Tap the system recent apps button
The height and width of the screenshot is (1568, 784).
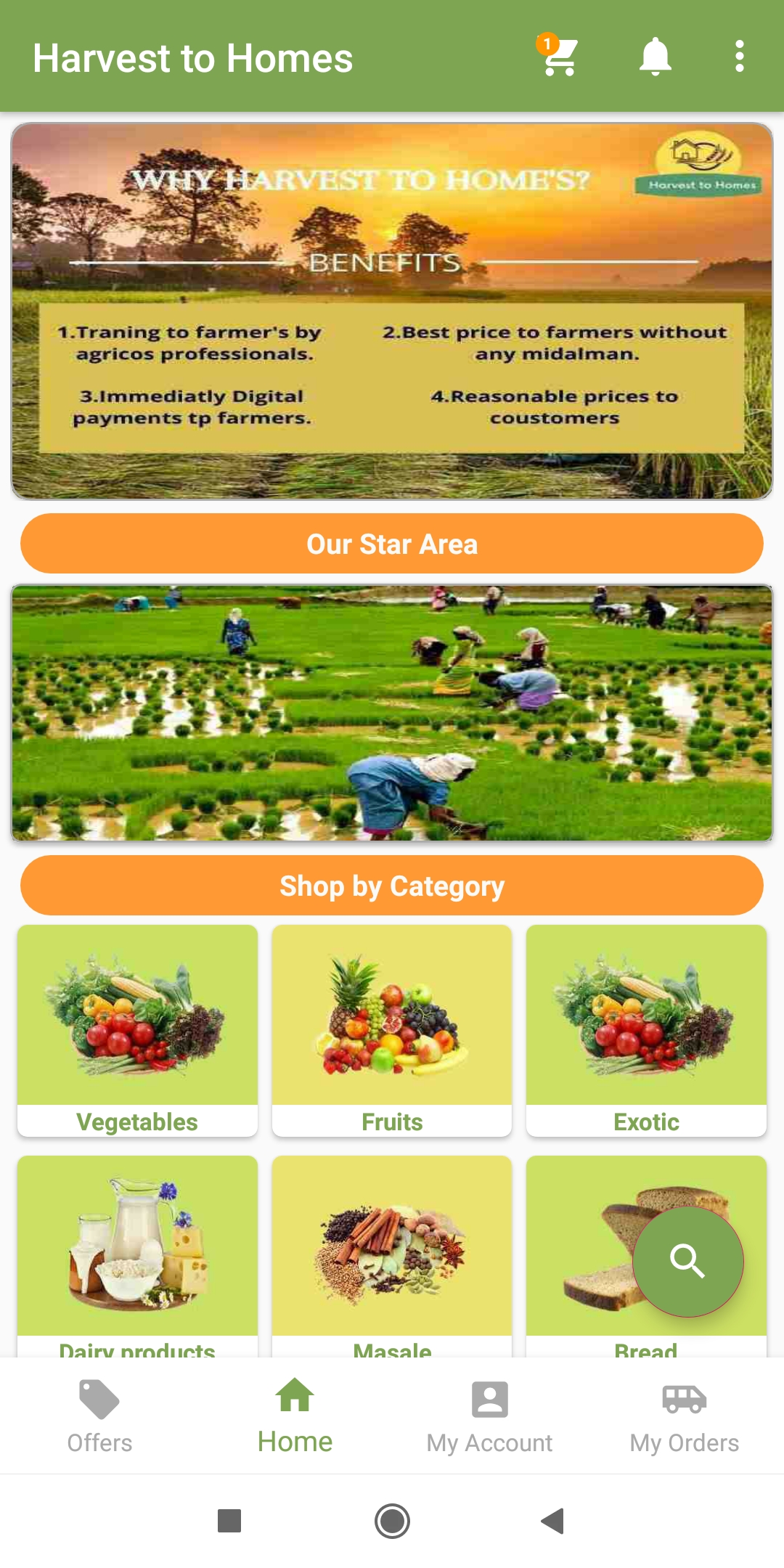click(229, 1520)
